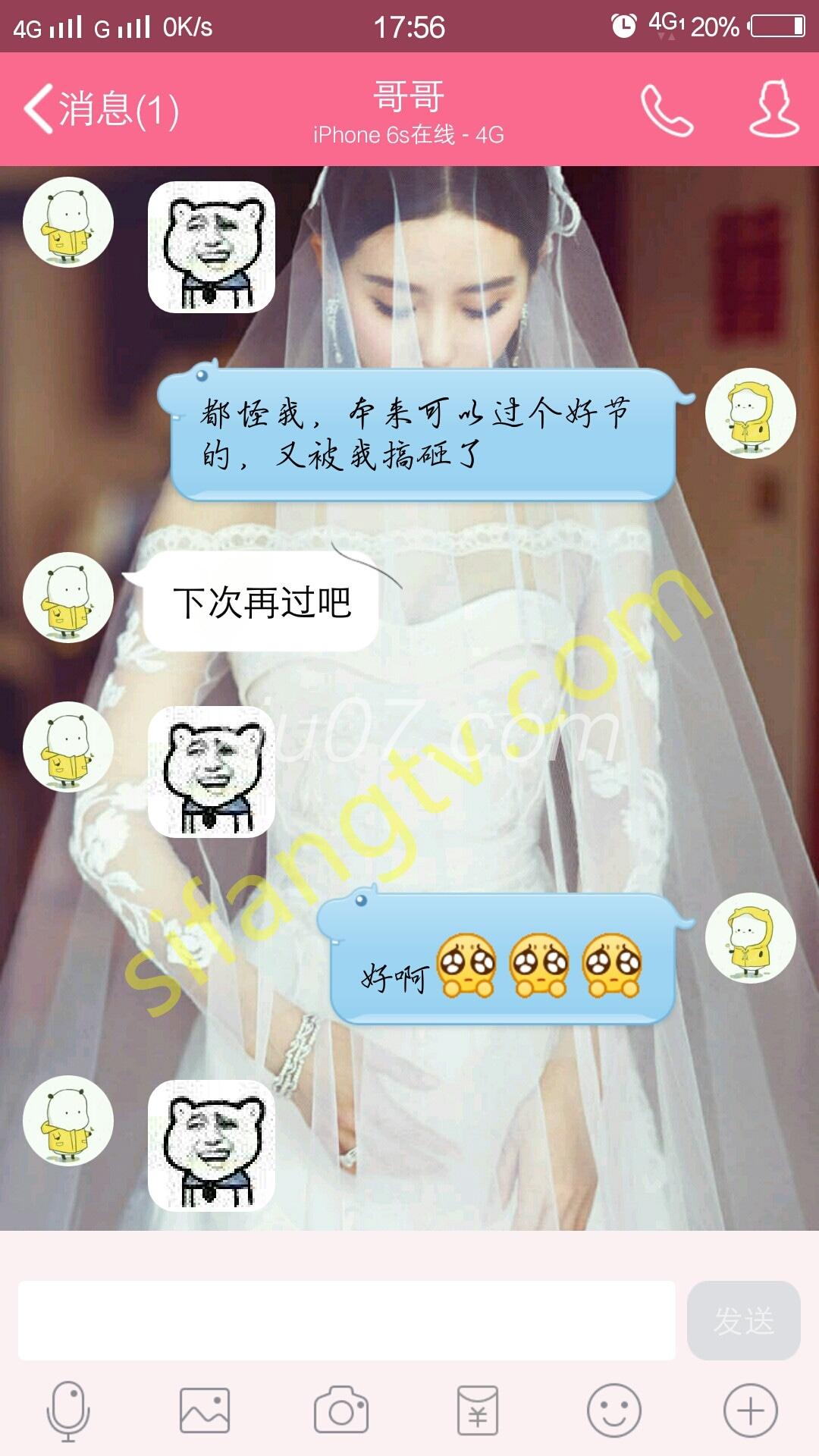Open the plus menu for more options
The height and width of the screenshot is (1456, 819).
[751, 1411]
